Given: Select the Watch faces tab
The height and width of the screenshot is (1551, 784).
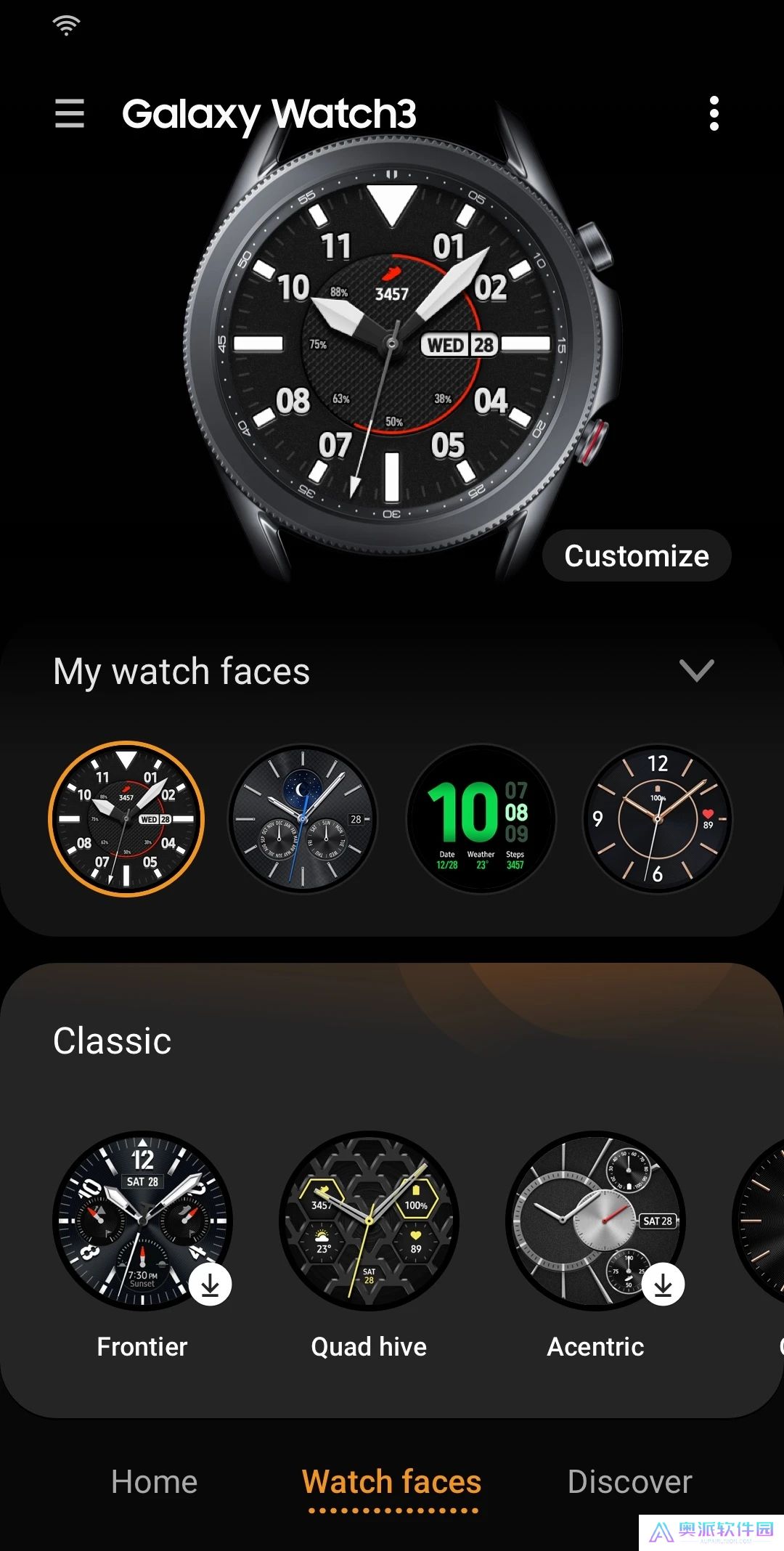Looking at the screenshot, I should tap(392, 1481).
